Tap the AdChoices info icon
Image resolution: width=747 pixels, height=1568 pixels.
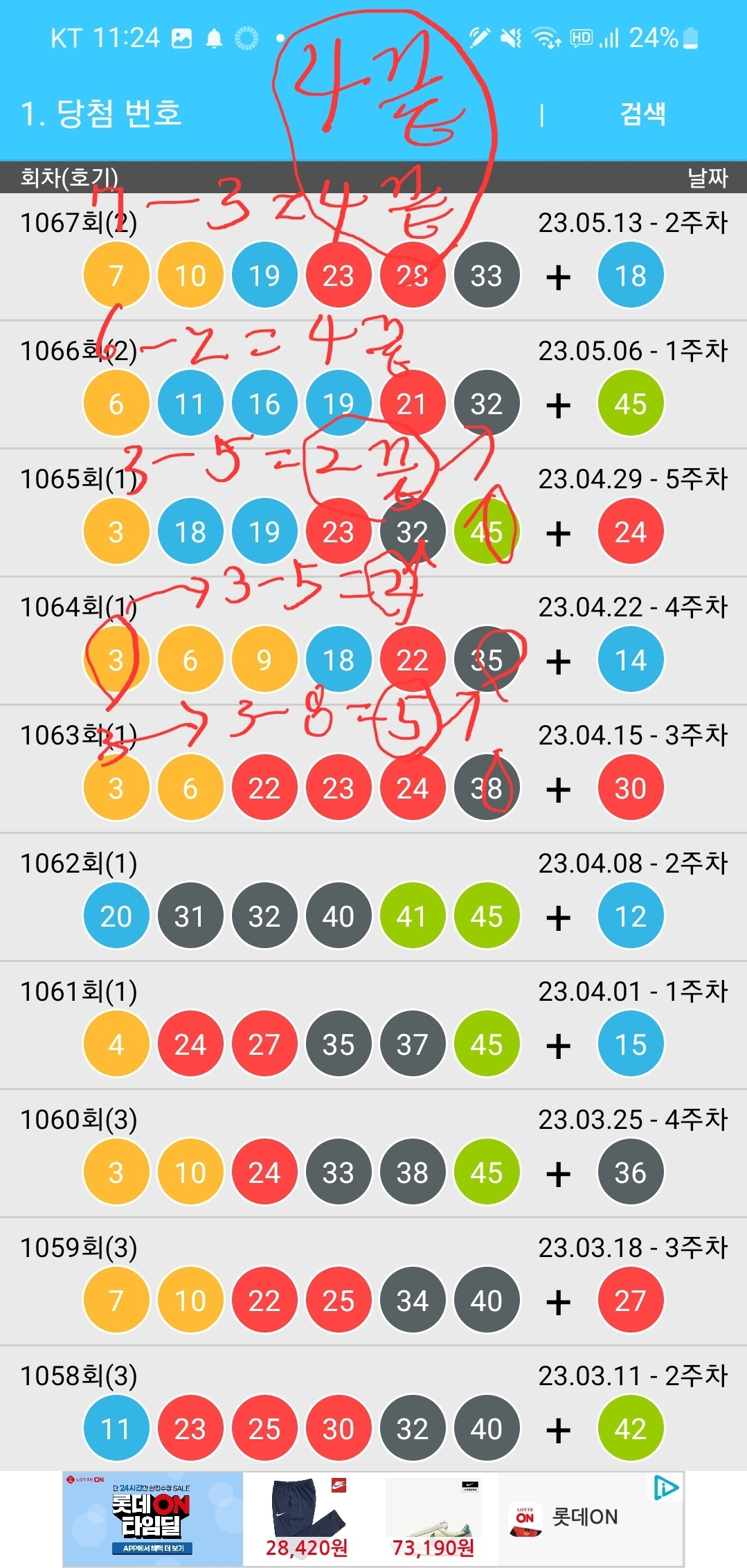click(x=665, y=1487)
